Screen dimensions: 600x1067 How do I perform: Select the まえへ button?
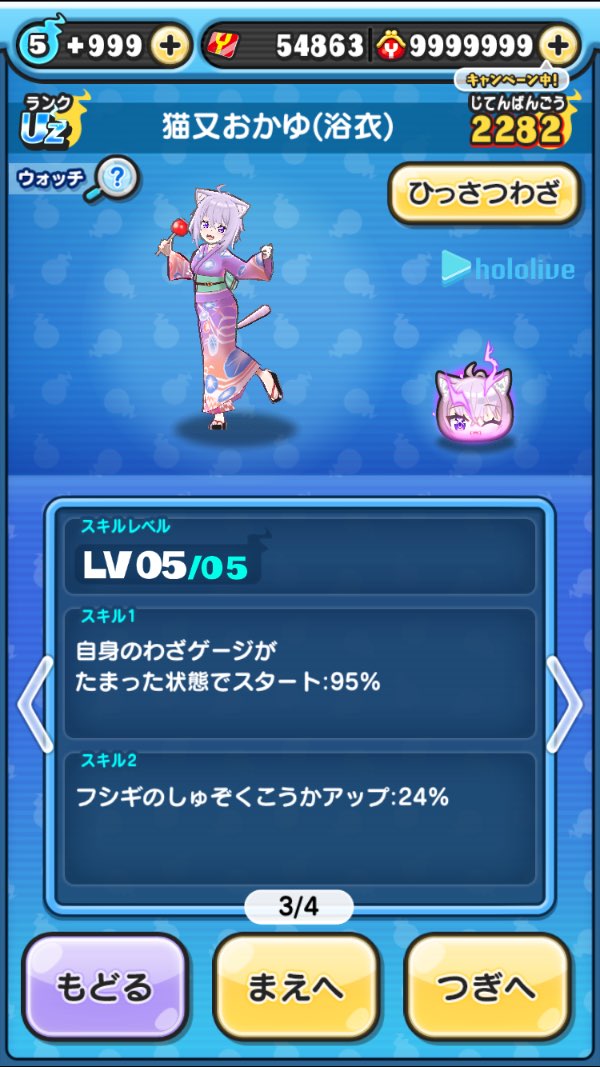click(x=296, y=988)
